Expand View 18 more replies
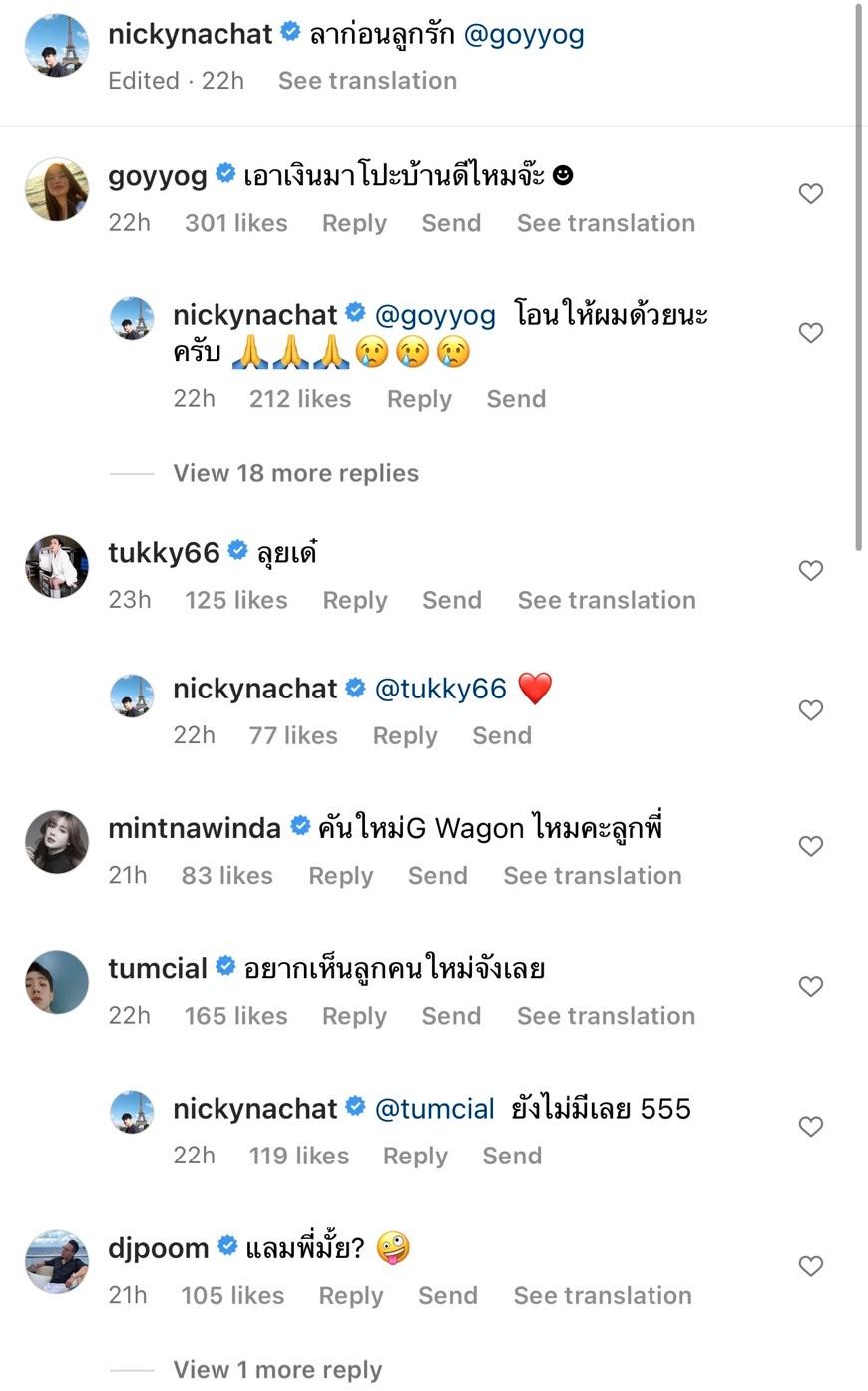This screenshot has width=868, height=1391. [x=295, y=473]
